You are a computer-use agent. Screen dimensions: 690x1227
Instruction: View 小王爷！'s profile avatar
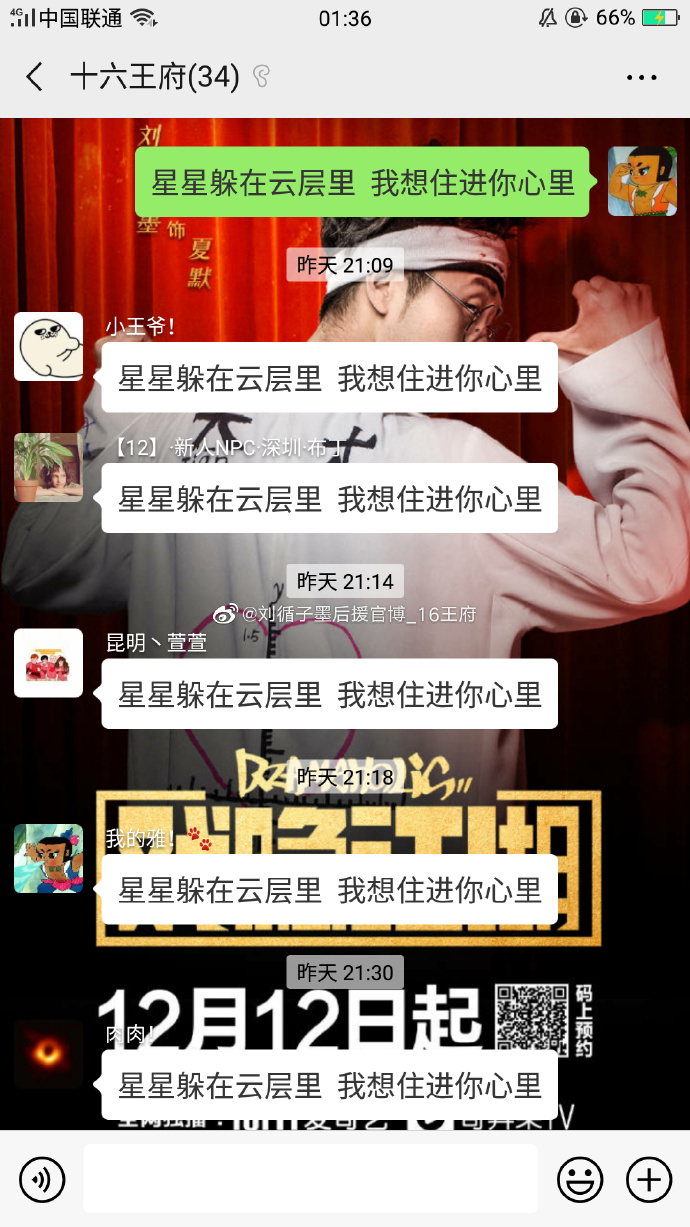pos(48,346)
